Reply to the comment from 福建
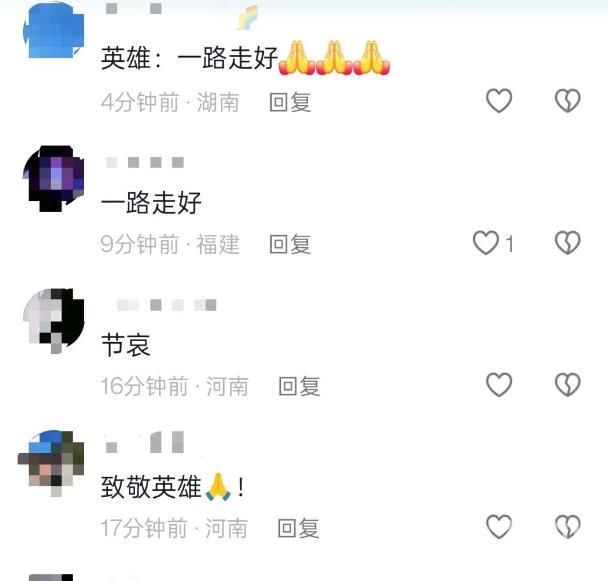The width and height of the screenshot is (608, 581). [290, 244]
